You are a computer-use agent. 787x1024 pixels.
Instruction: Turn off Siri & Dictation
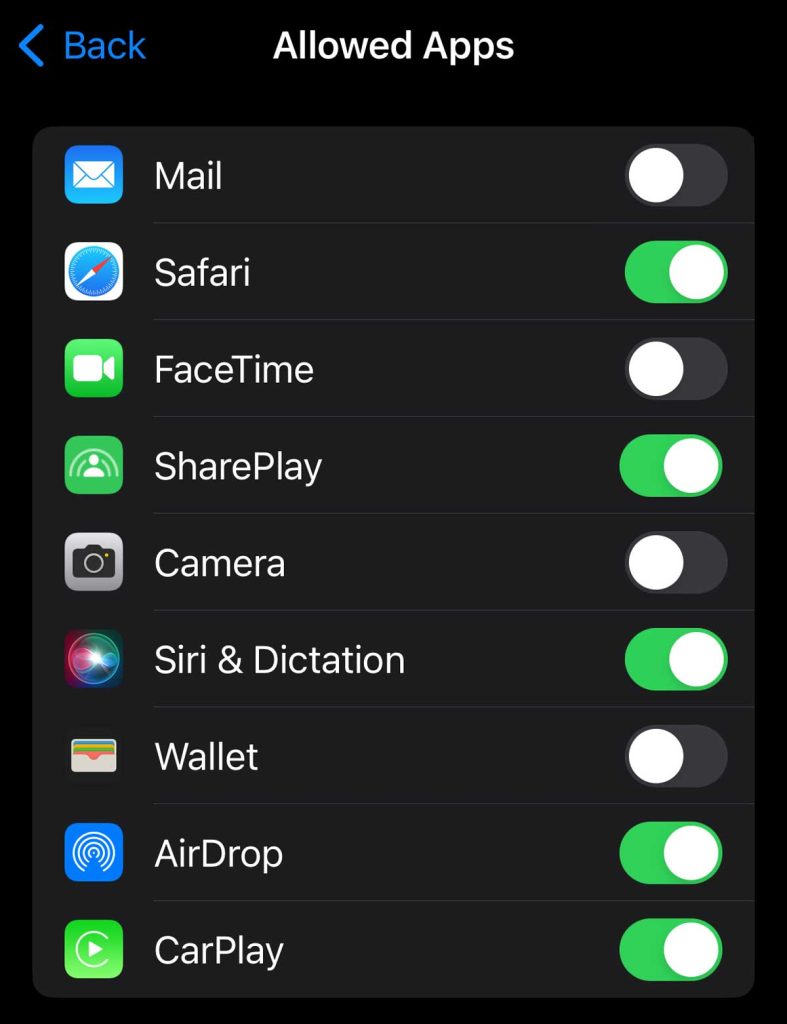click(x=675, y=660)
